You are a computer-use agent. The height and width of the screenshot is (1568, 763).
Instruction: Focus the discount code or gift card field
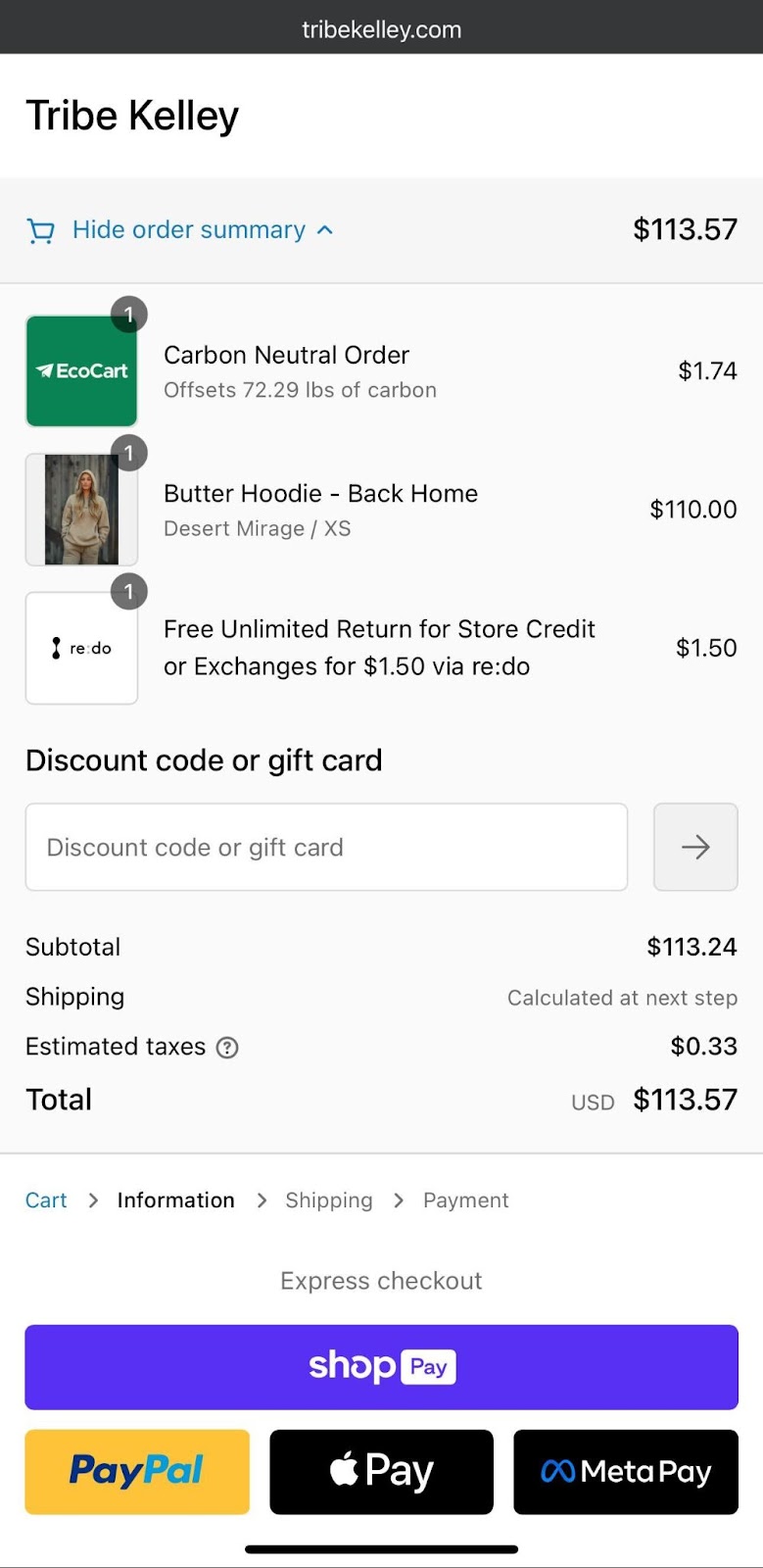pyautogui.click(x=326, y=848)
